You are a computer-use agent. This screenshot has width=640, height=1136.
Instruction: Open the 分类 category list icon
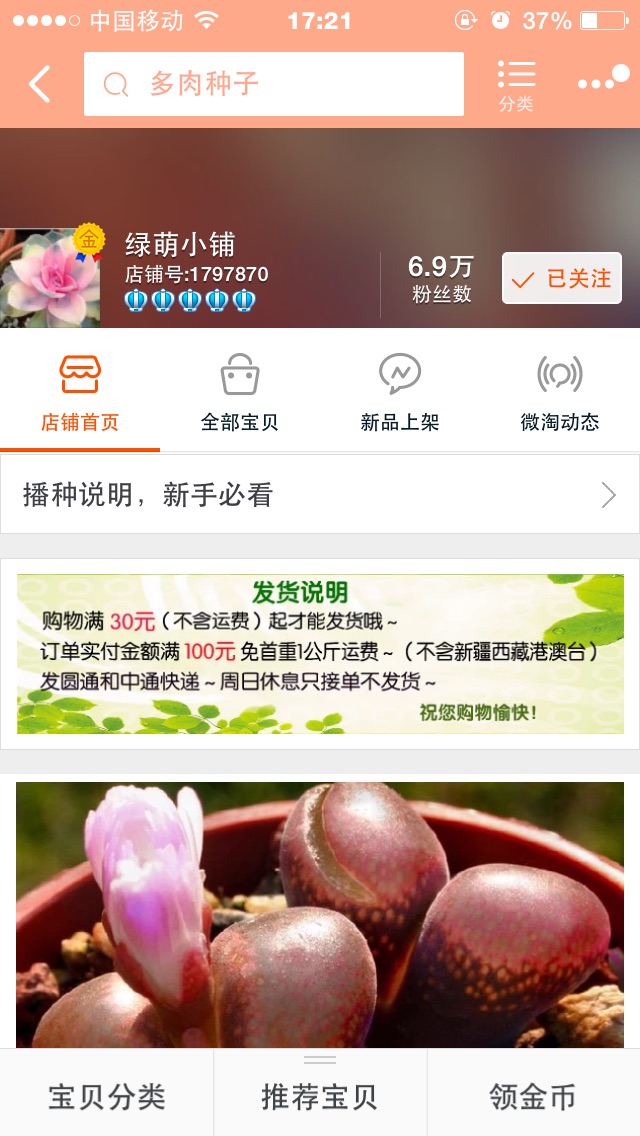[516, 85]
